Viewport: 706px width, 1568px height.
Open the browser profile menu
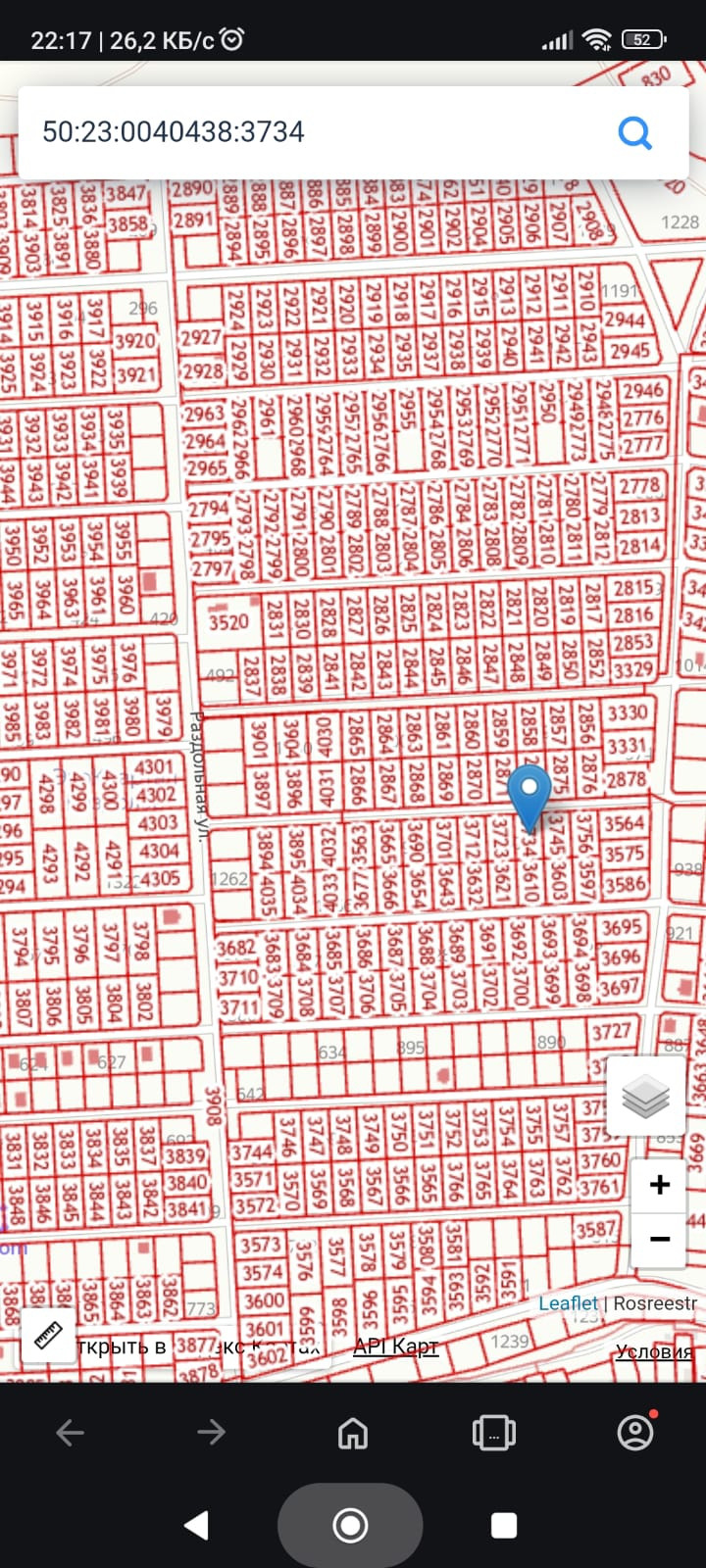point(635,1433)
